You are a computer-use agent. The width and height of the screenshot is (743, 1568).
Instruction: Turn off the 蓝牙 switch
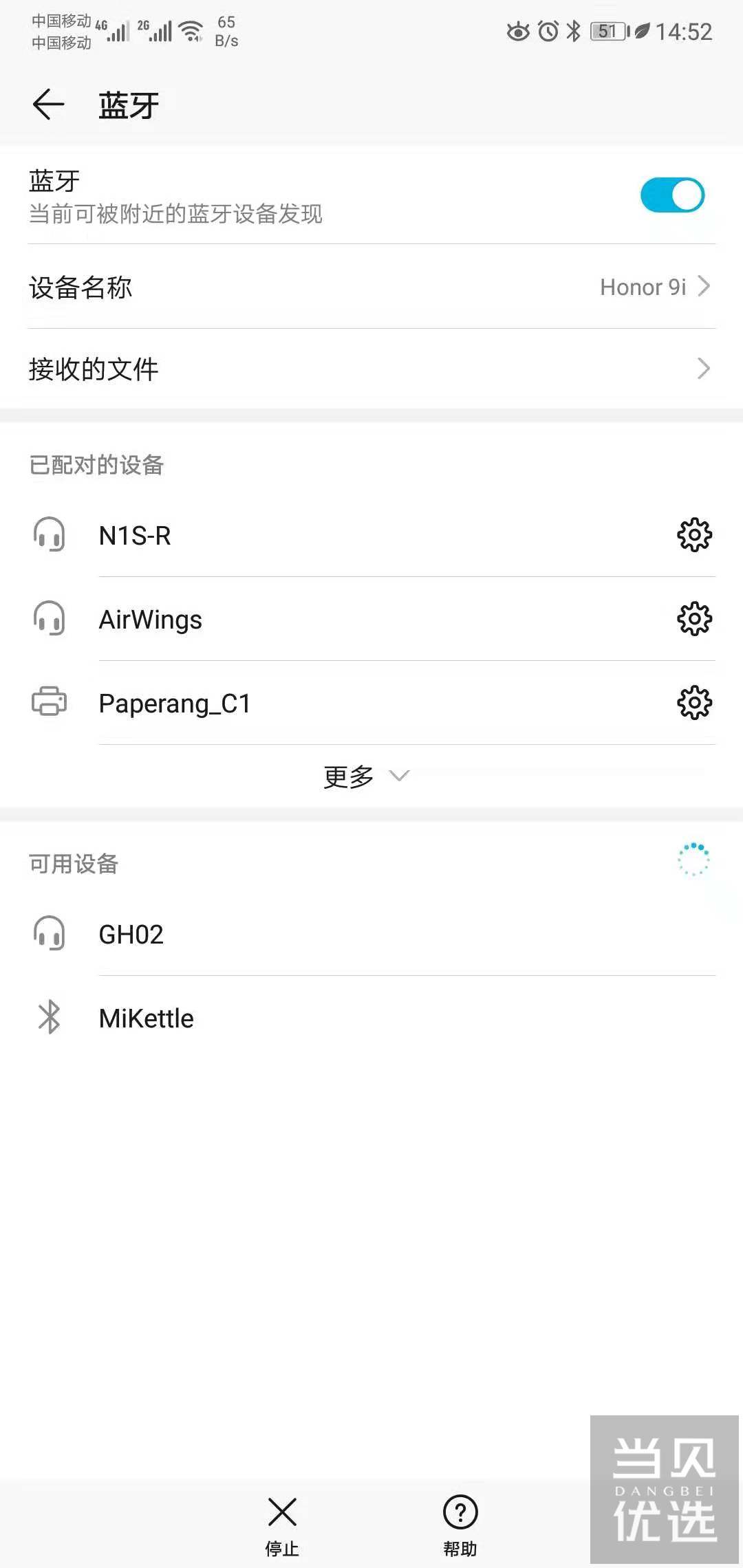tap(672, 195)
